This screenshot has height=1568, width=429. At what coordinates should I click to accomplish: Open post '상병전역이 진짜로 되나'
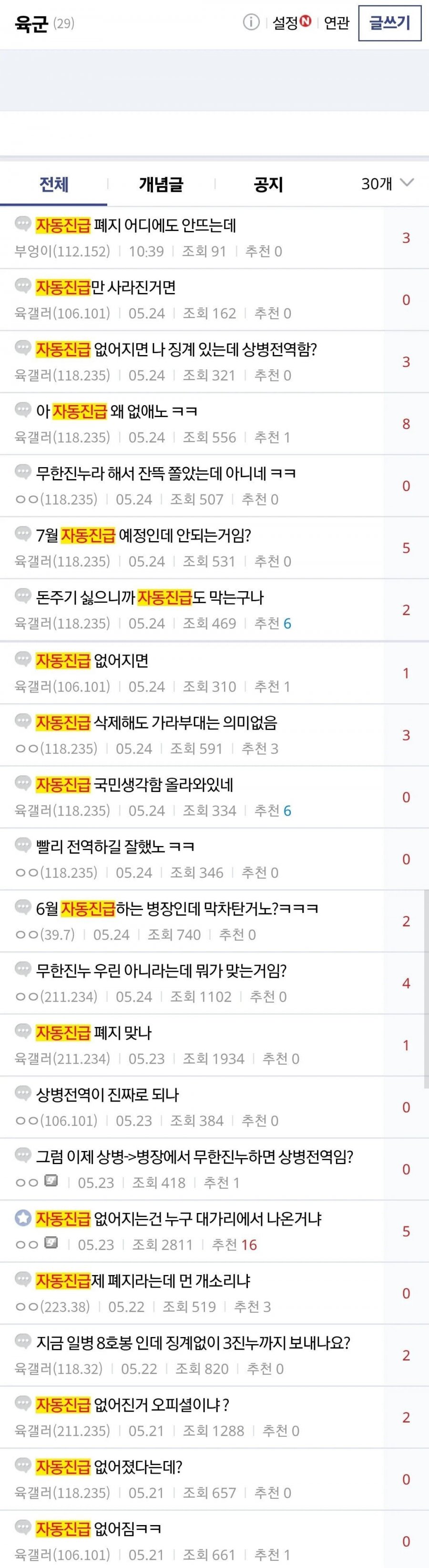(x=108, y=1095)
